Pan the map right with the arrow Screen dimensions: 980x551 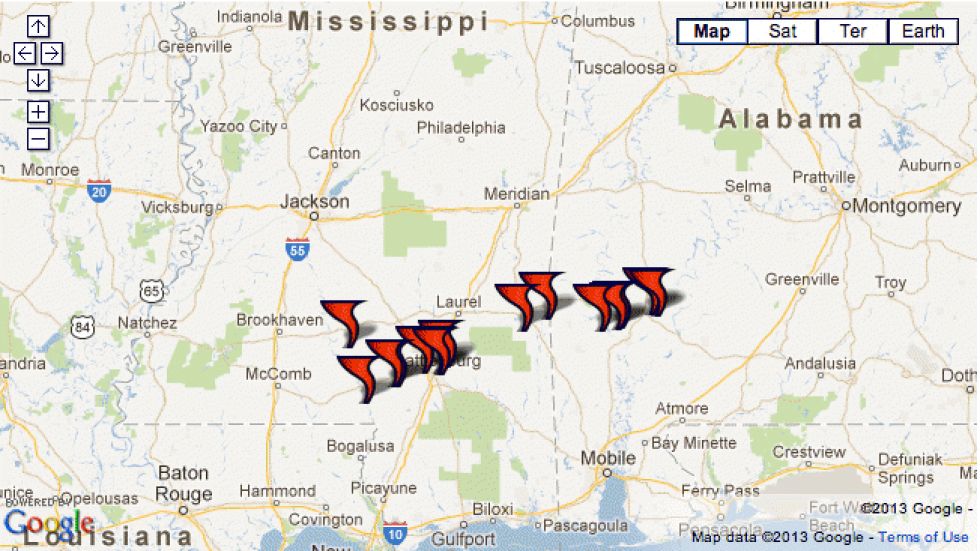point(51,53)
